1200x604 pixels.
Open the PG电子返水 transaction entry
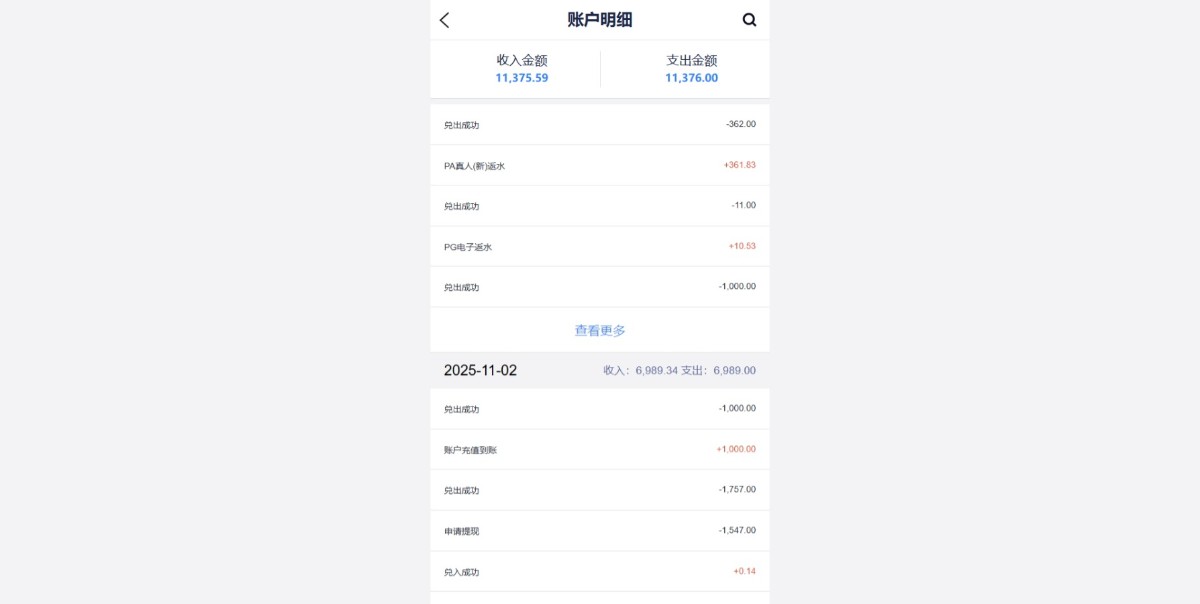(x=600, y=246)
